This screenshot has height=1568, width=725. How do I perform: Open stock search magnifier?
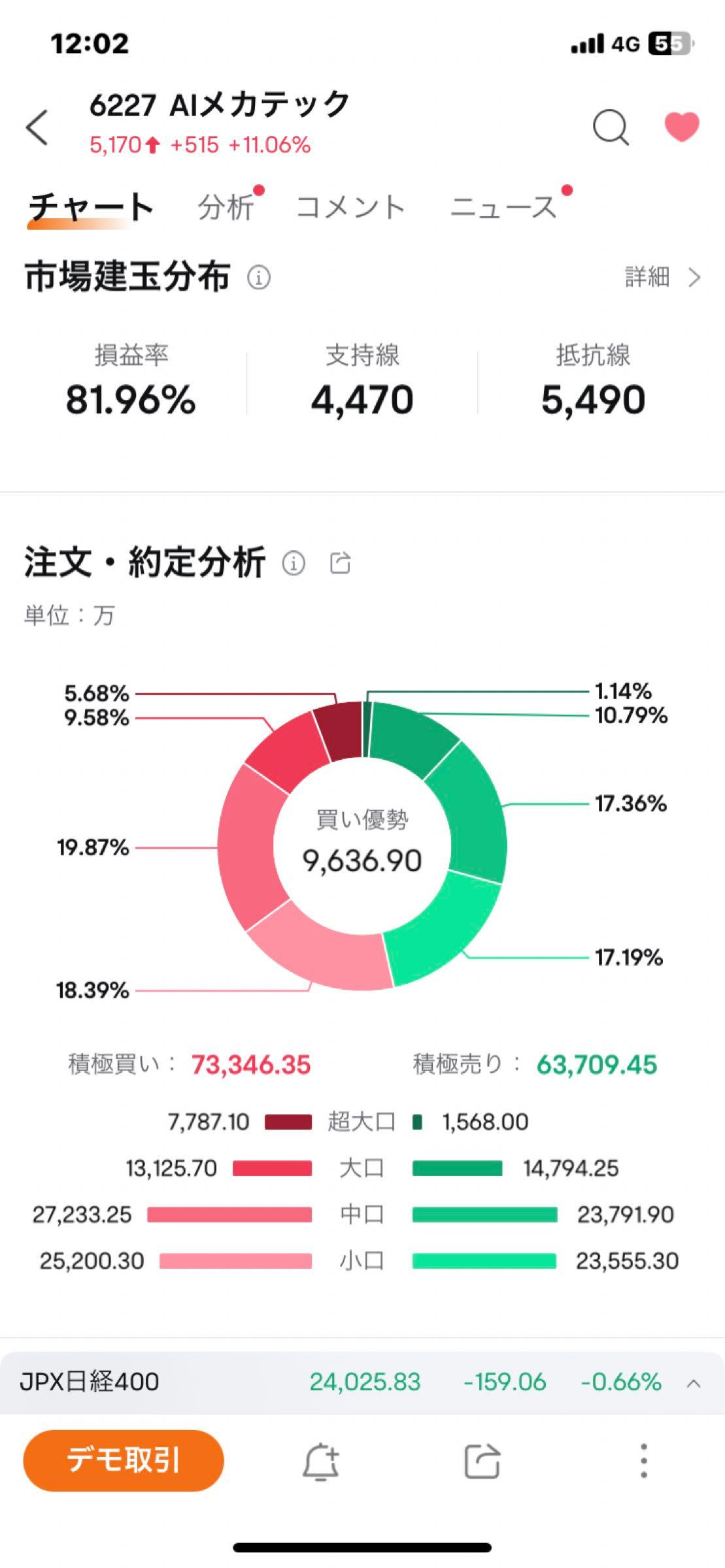coord(610,127)
